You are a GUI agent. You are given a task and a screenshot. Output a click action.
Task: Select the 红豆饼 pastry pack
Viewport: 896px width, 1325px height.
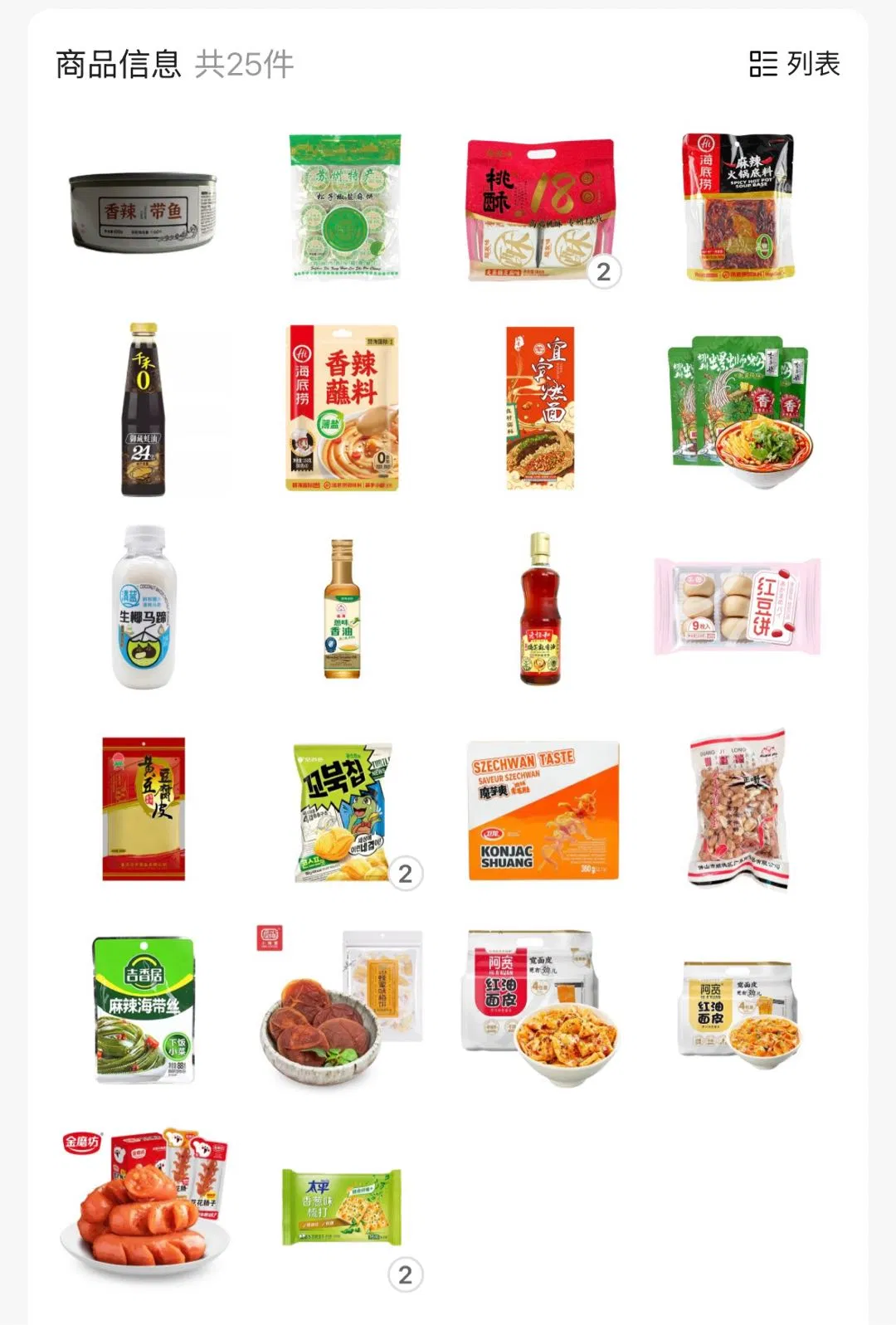(x=738, y=607)
